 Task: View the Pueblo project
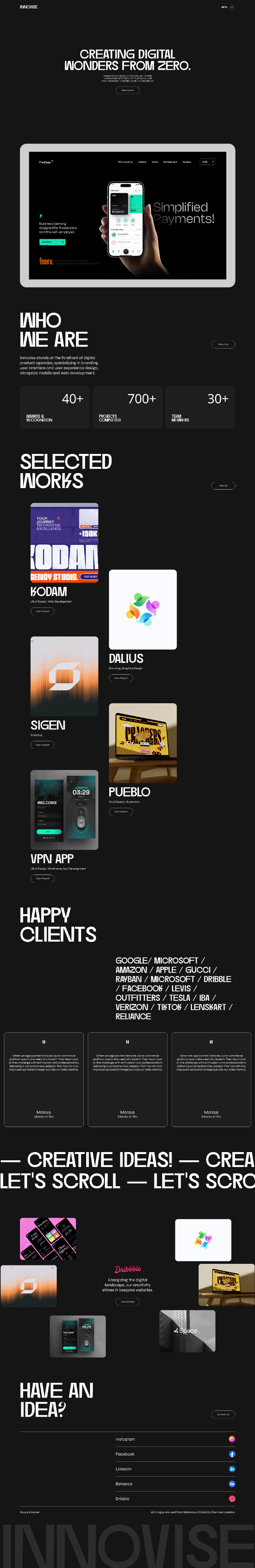(121, 811)
